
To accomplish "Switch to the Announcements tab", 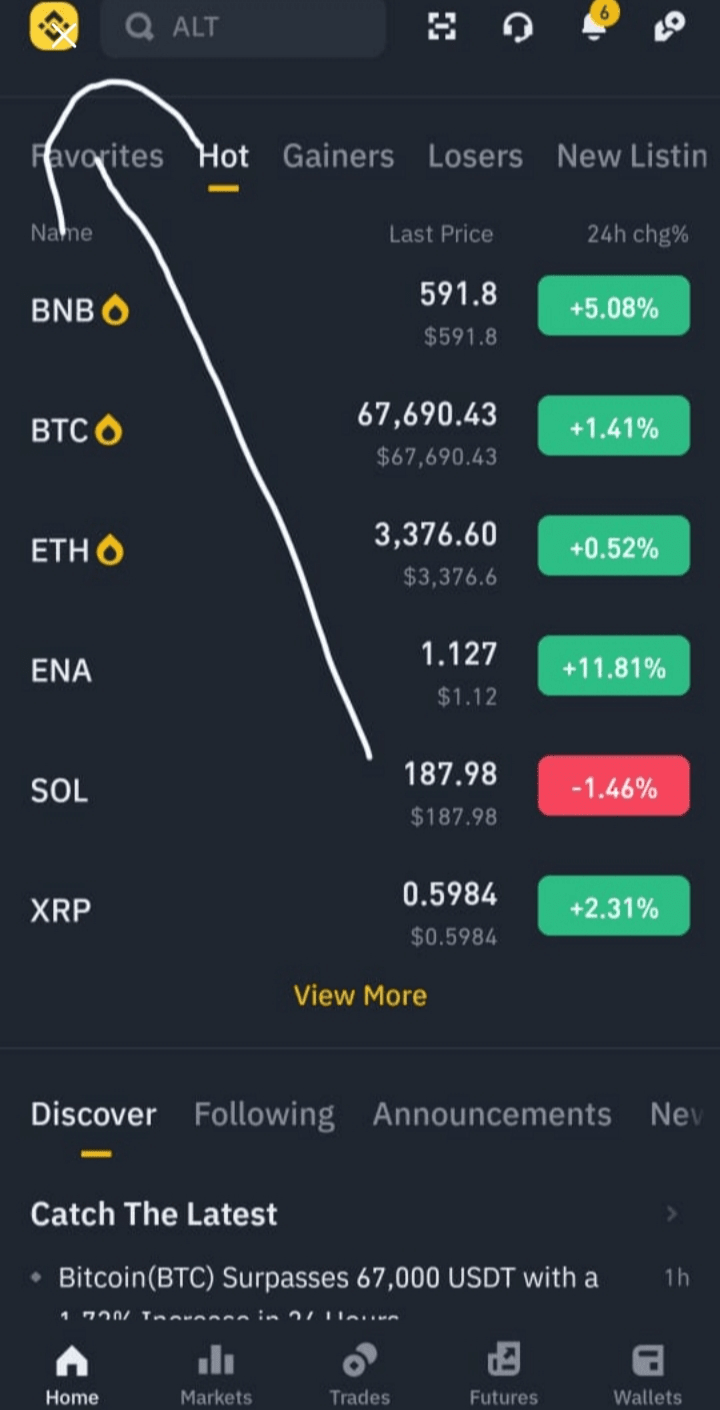I will (x=491, y=1114).
